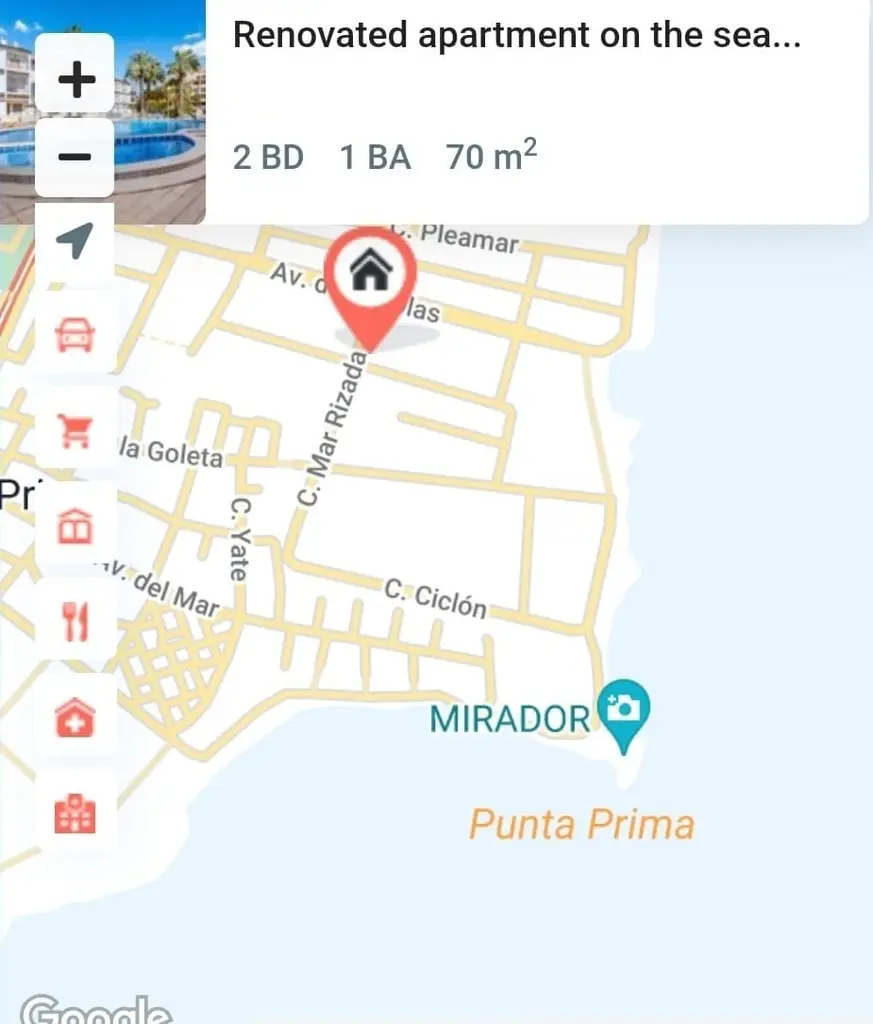Zoom out of the map
Screen dimensions: 873x1024
coord(75,158)
